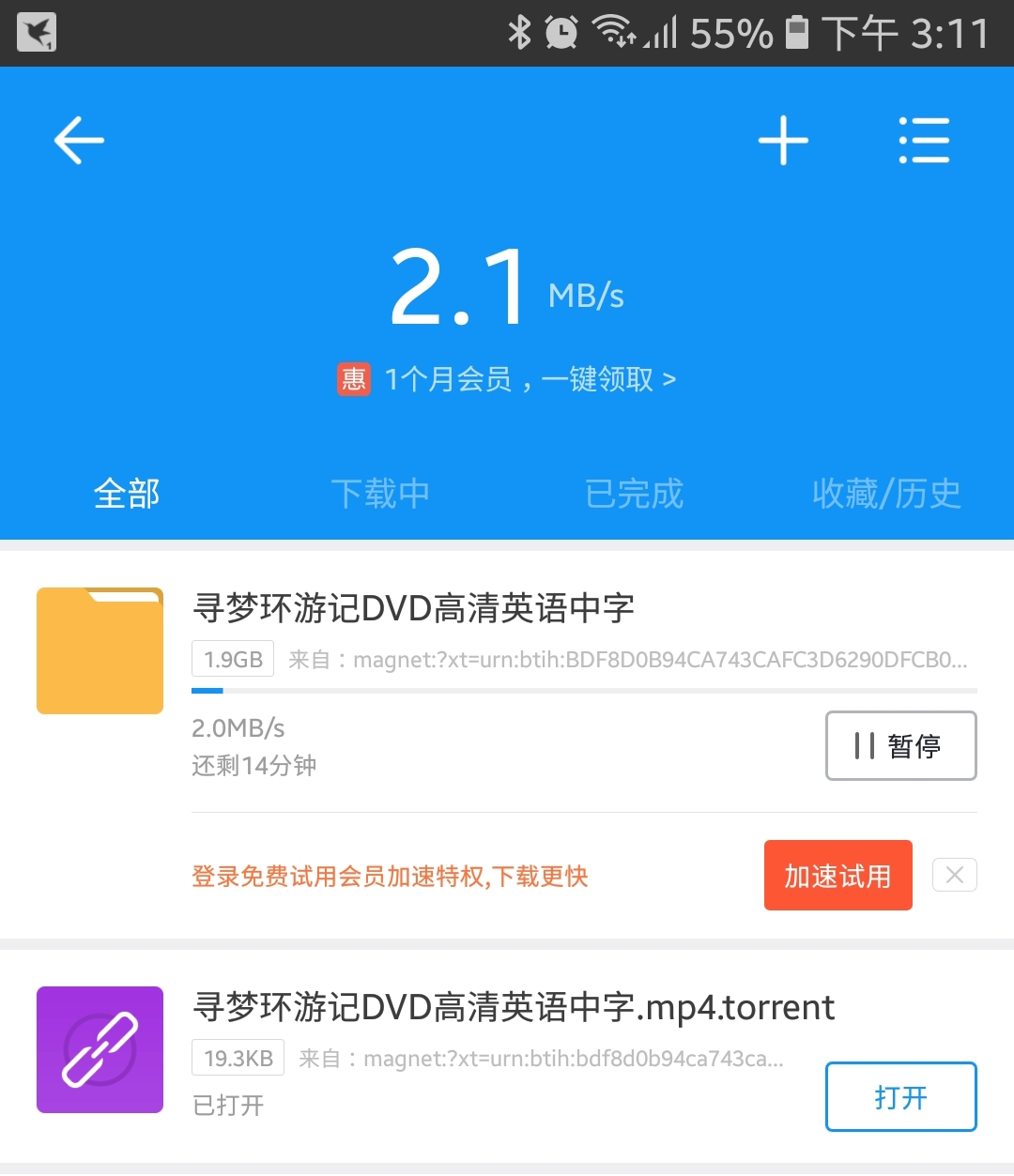Dismiss the member acceleration promo banner
This screenshot has width=1014, height=1176.
[954, 875]
